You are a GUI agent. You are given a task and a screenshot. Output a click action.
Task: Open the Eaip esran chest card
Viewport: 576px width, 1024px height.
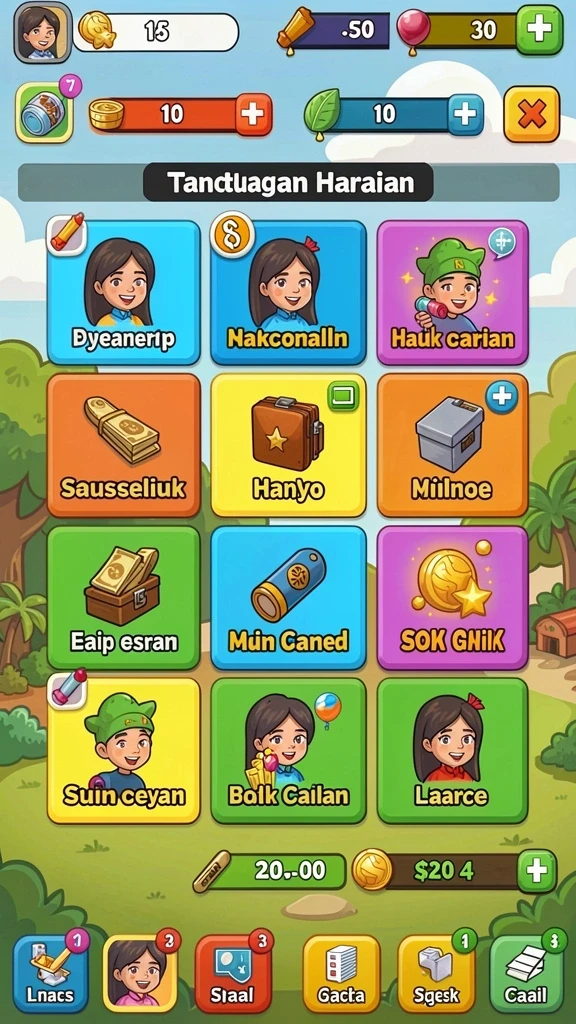[123, 598]
